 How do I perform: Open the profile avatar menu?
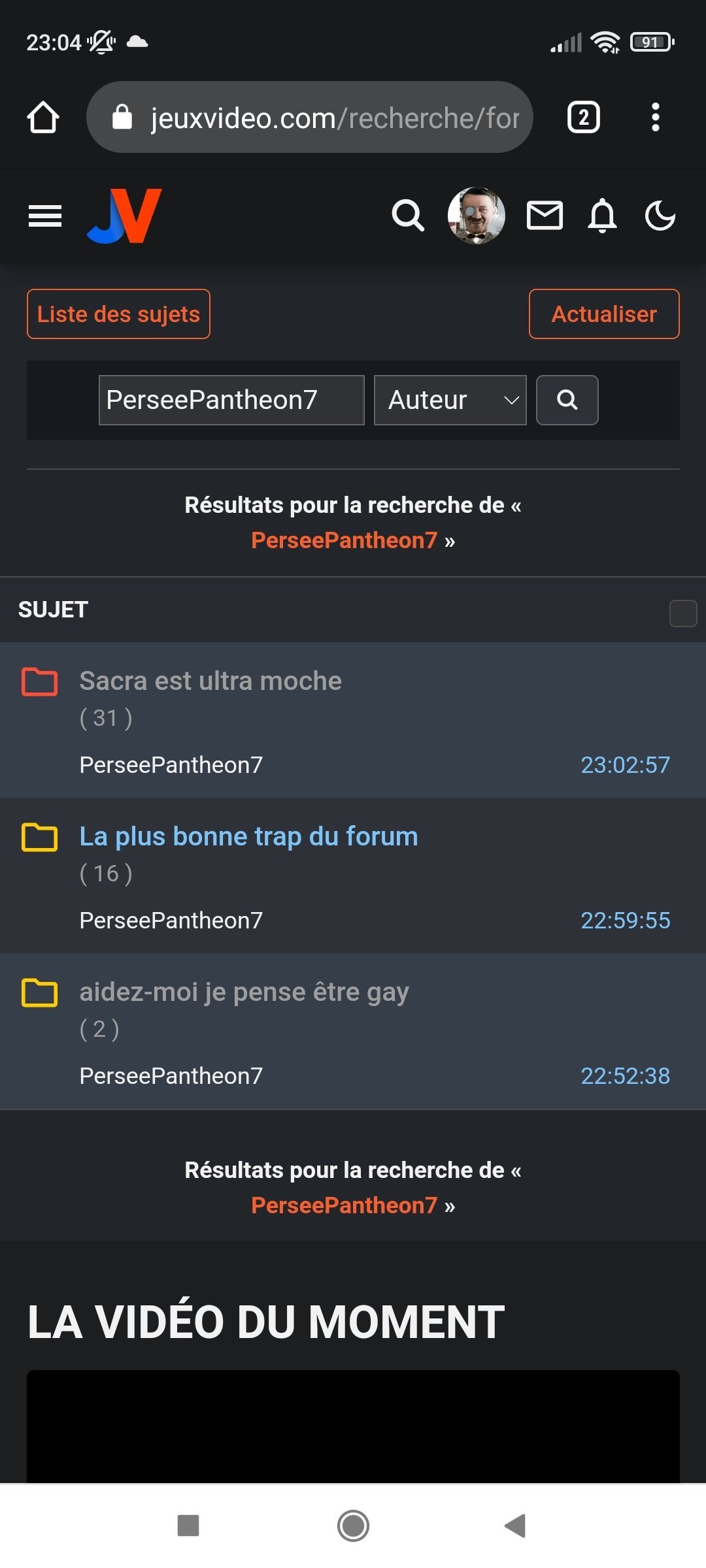pos(477,216)
